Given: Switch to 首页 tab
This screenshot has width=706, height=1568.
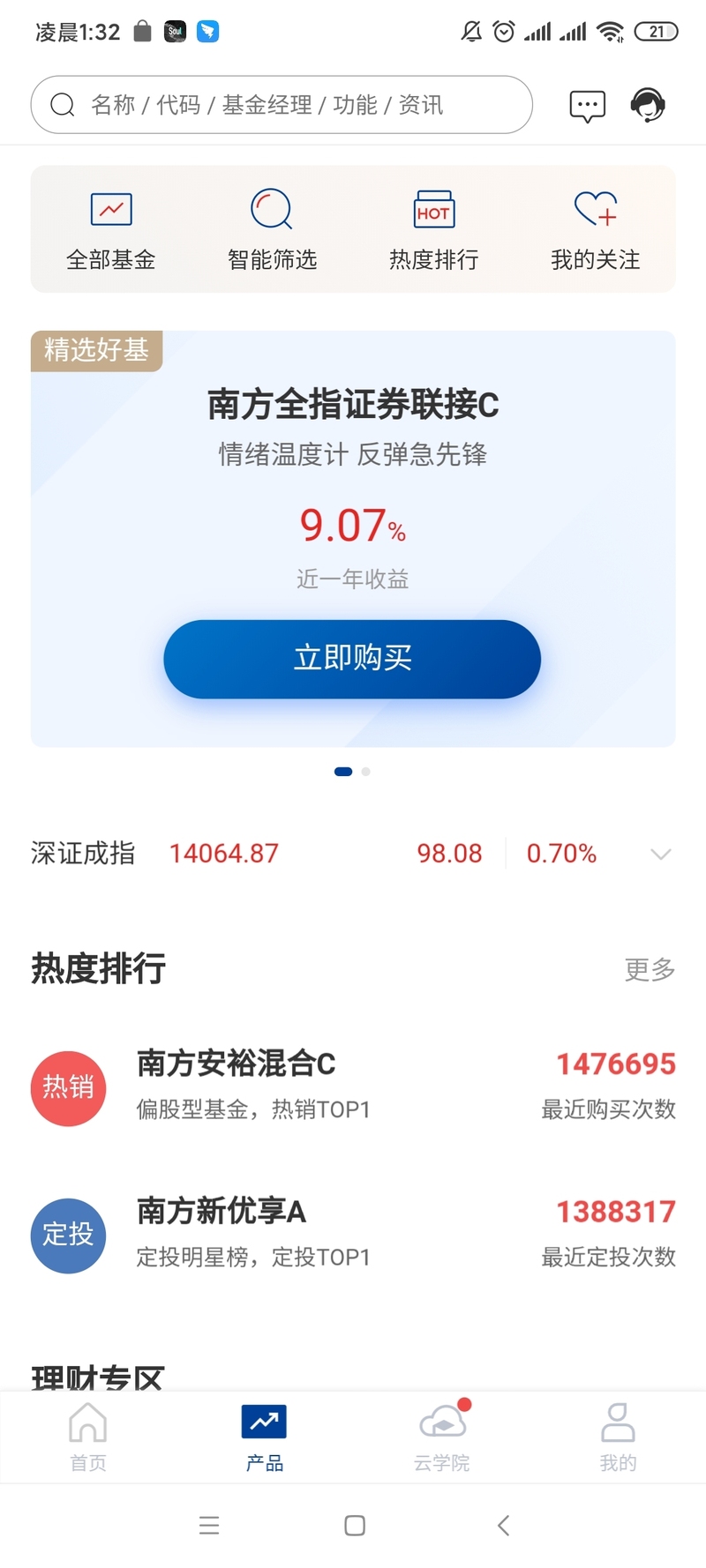Looking at the screenshot, I should tap(88, 1437).
